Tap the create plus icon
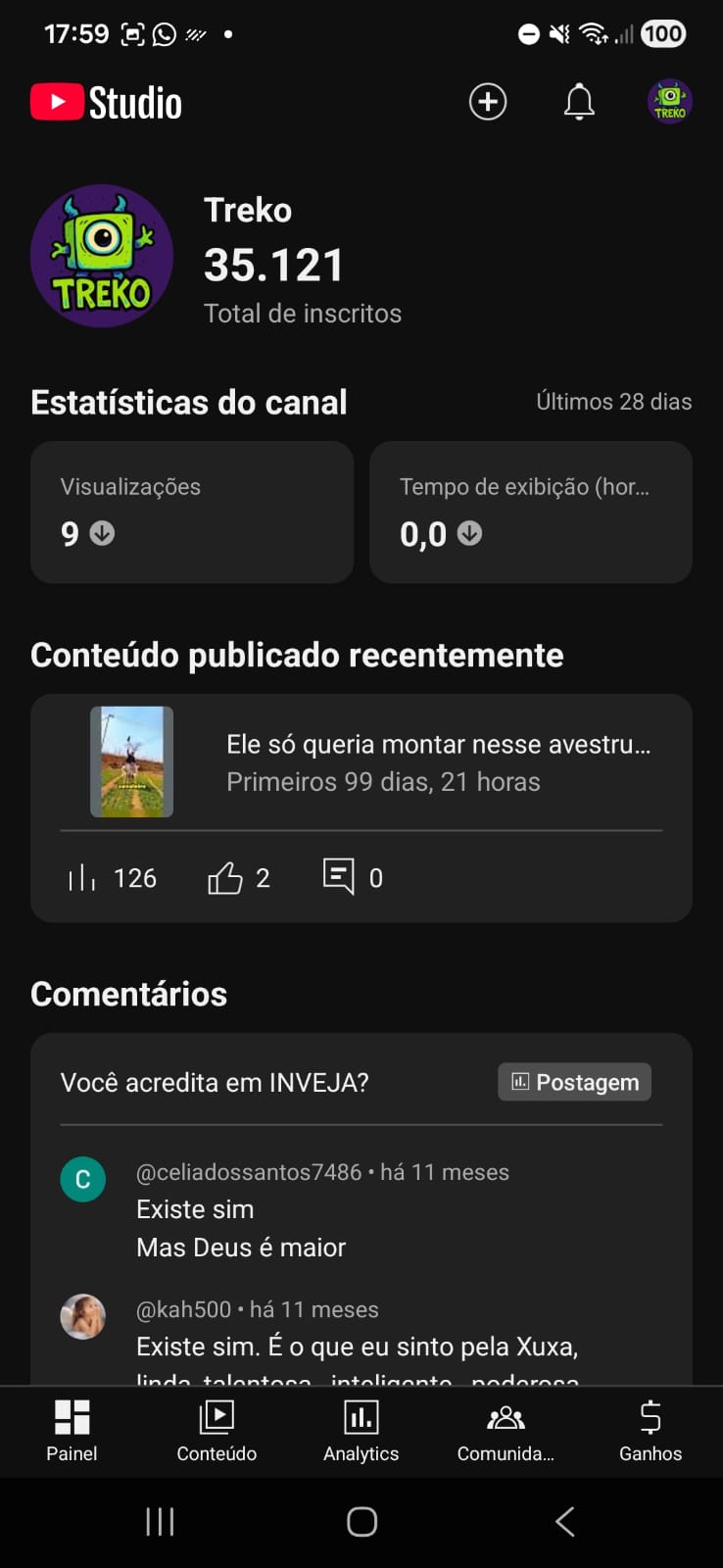This screenshot has height=1568, width=723. [x=488, y=102]
